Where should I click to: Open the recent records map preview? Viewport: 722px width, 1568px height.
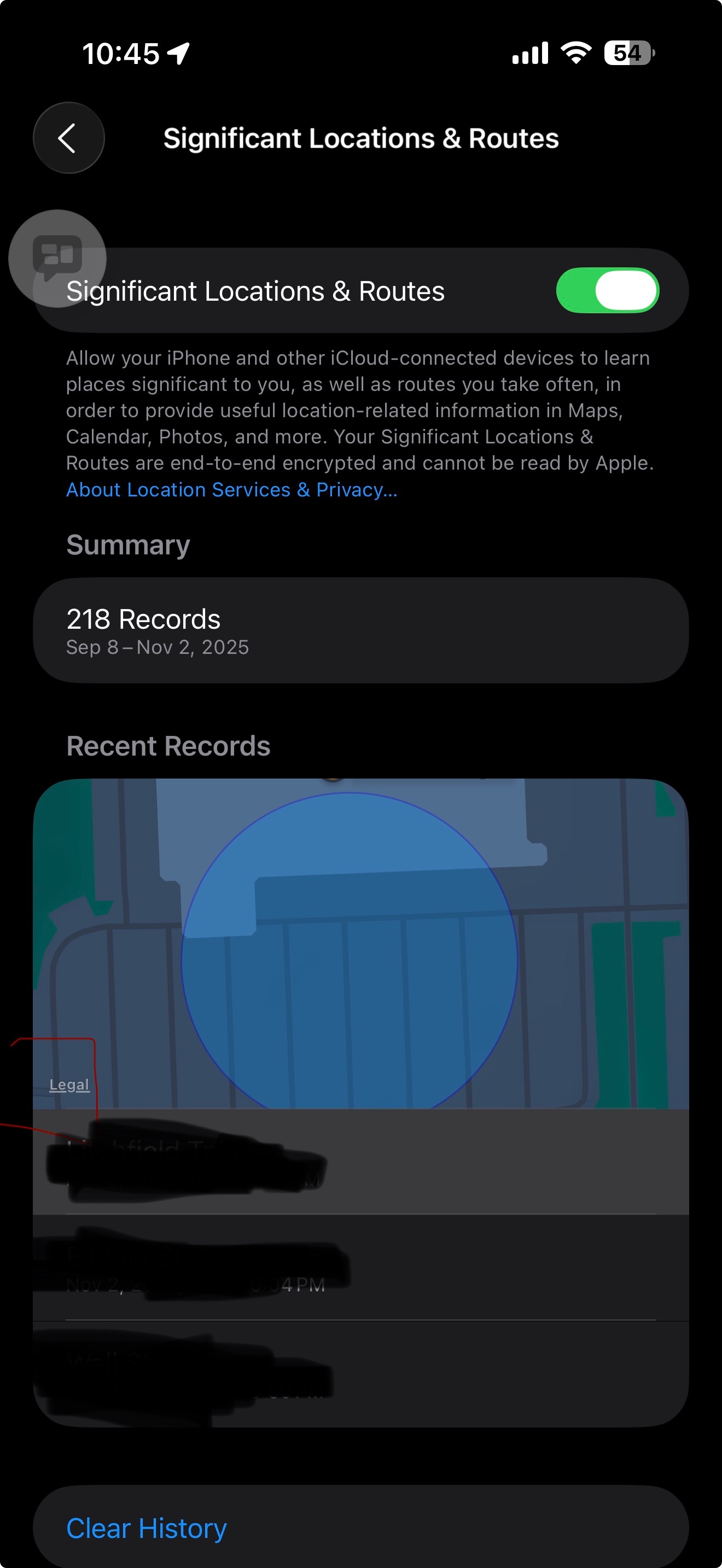click(360, 944)
